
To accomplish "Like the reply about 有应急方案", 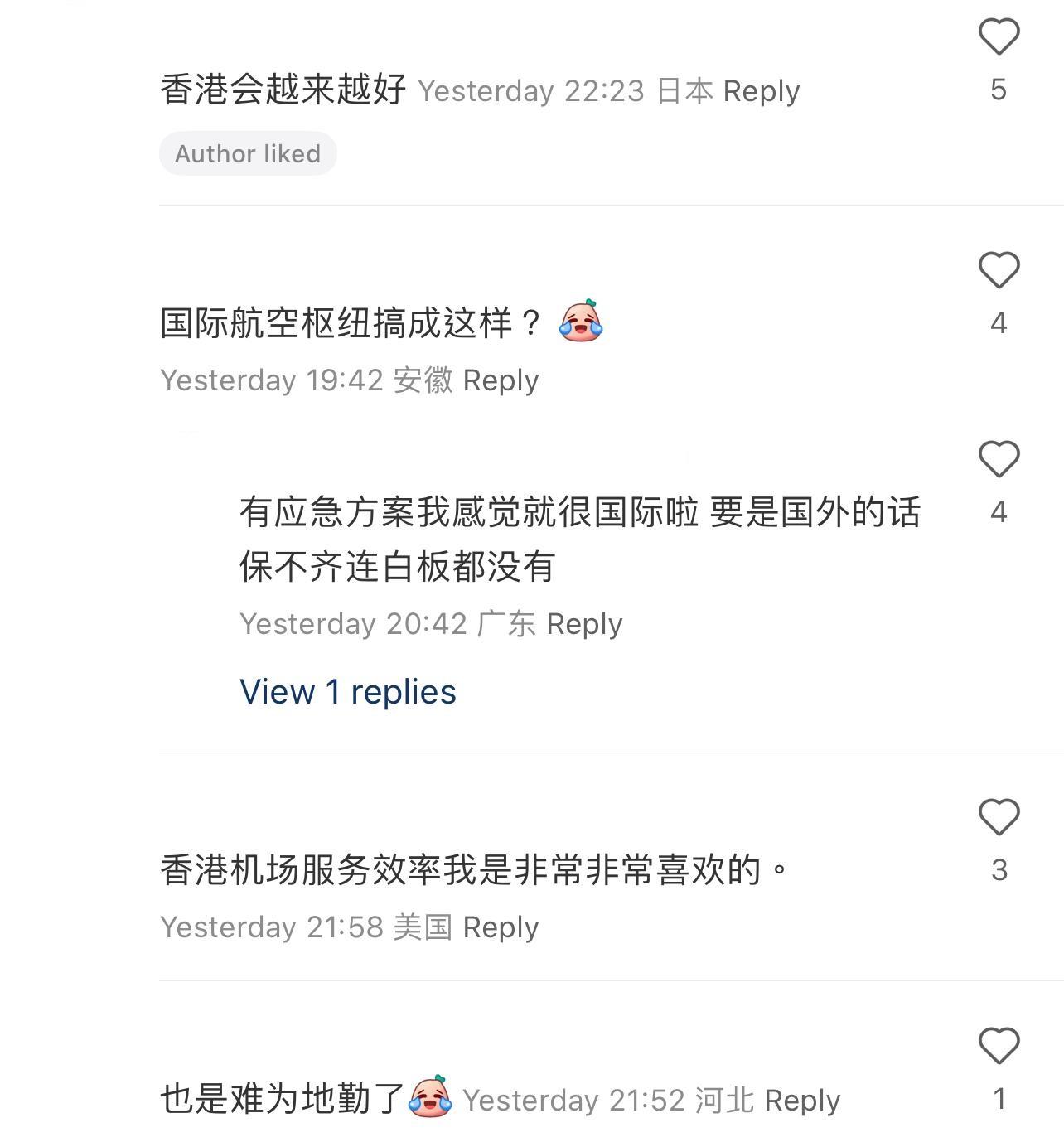I will click(999, 459).
